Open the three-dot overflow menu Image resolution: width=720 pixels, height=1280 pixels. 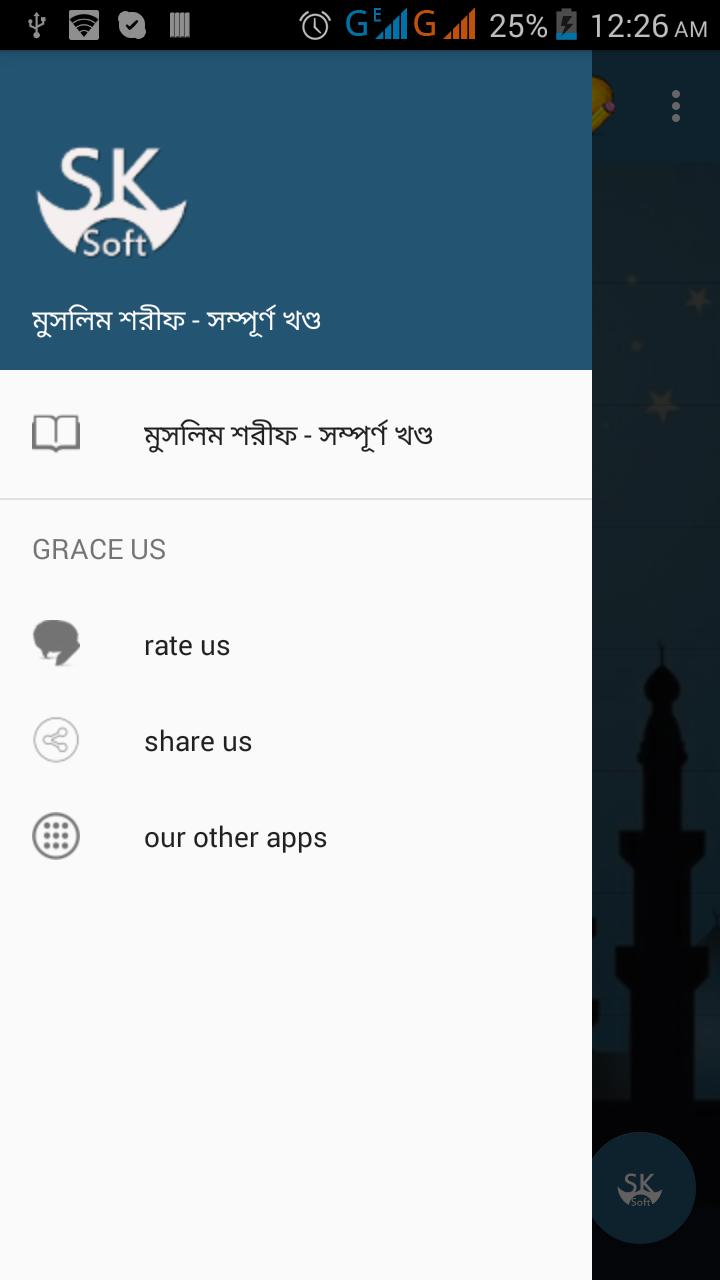(676, 106)
